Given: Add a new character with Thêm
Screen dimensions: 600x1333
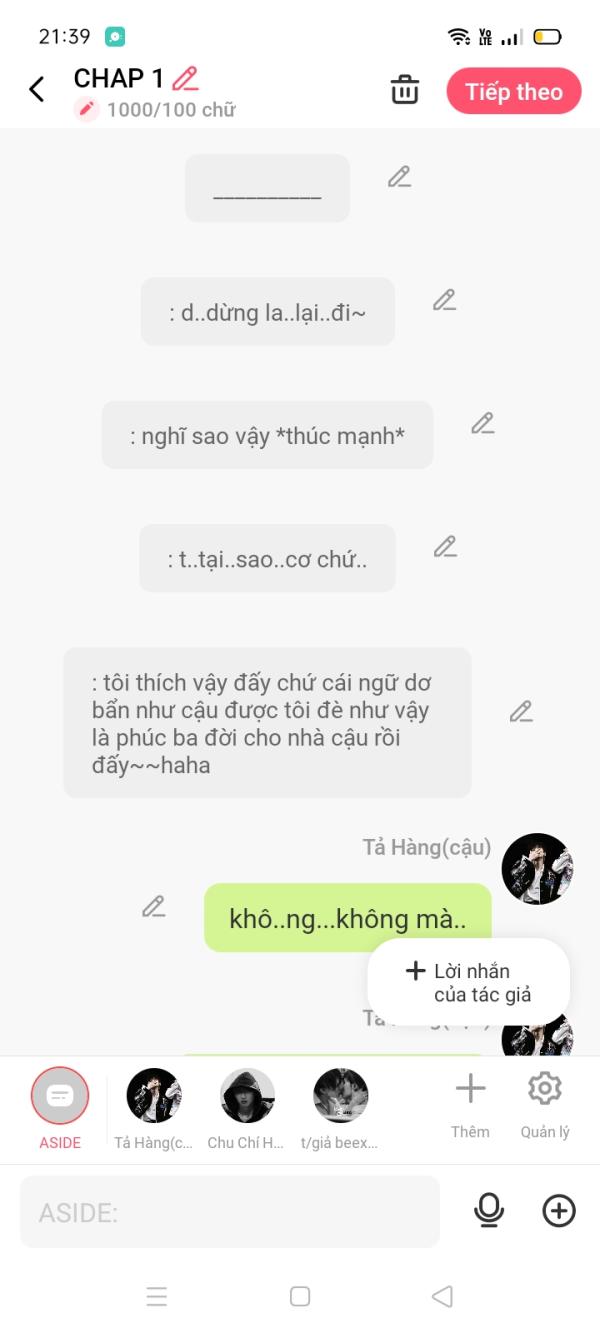Looking at the screenshot, I should pyautogui.click(x=470, y=1104).
